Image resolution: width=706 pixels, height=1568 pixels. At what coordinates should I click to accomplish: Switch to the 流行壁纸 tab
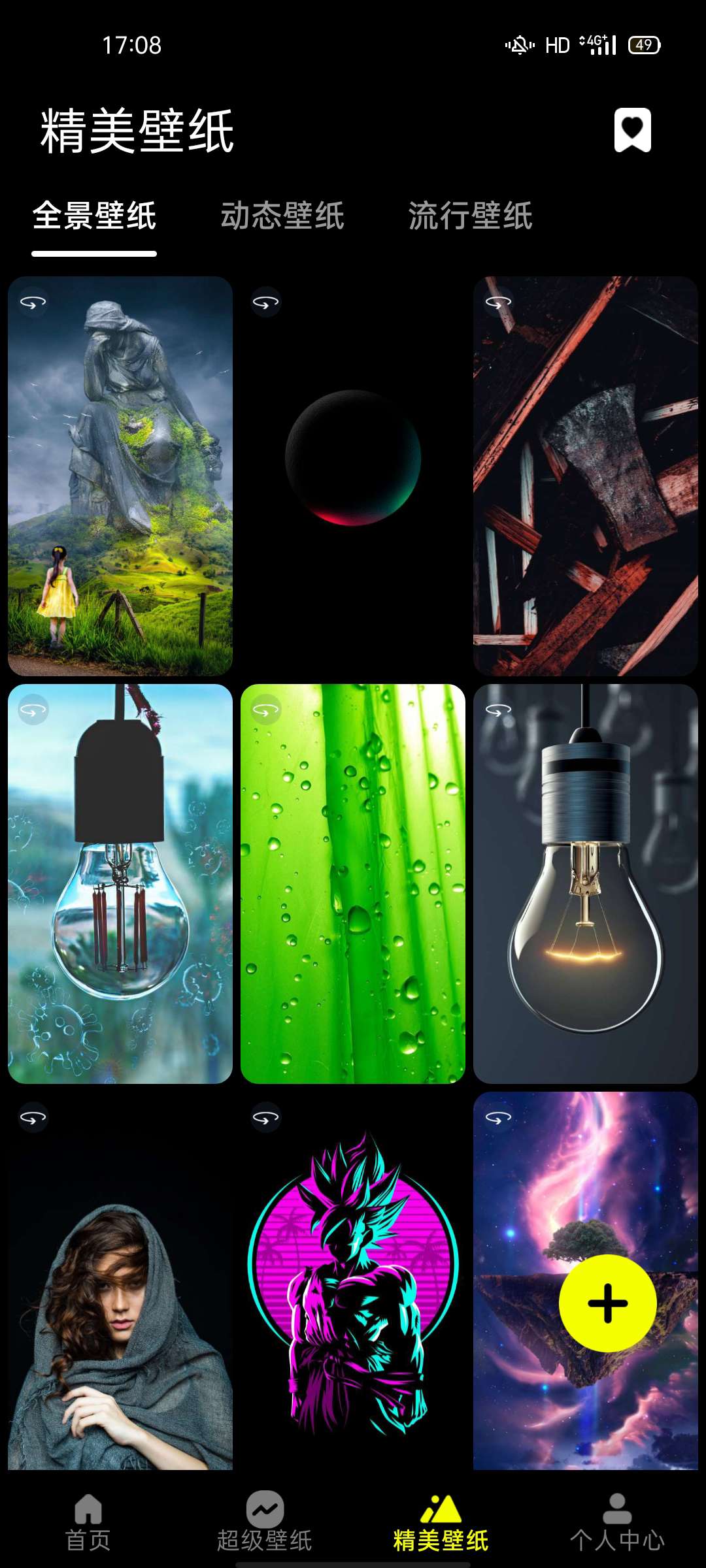tap(470, 216)
